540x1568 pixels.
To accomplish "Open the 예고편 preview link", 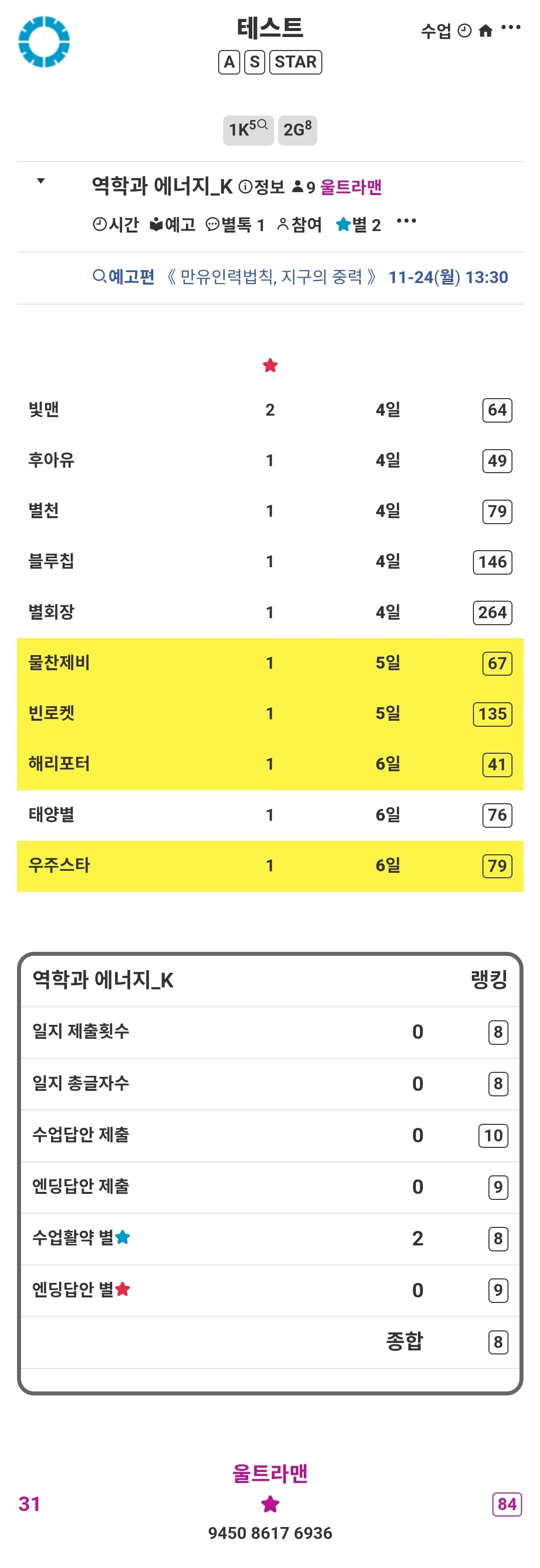I will pos(124,277).
